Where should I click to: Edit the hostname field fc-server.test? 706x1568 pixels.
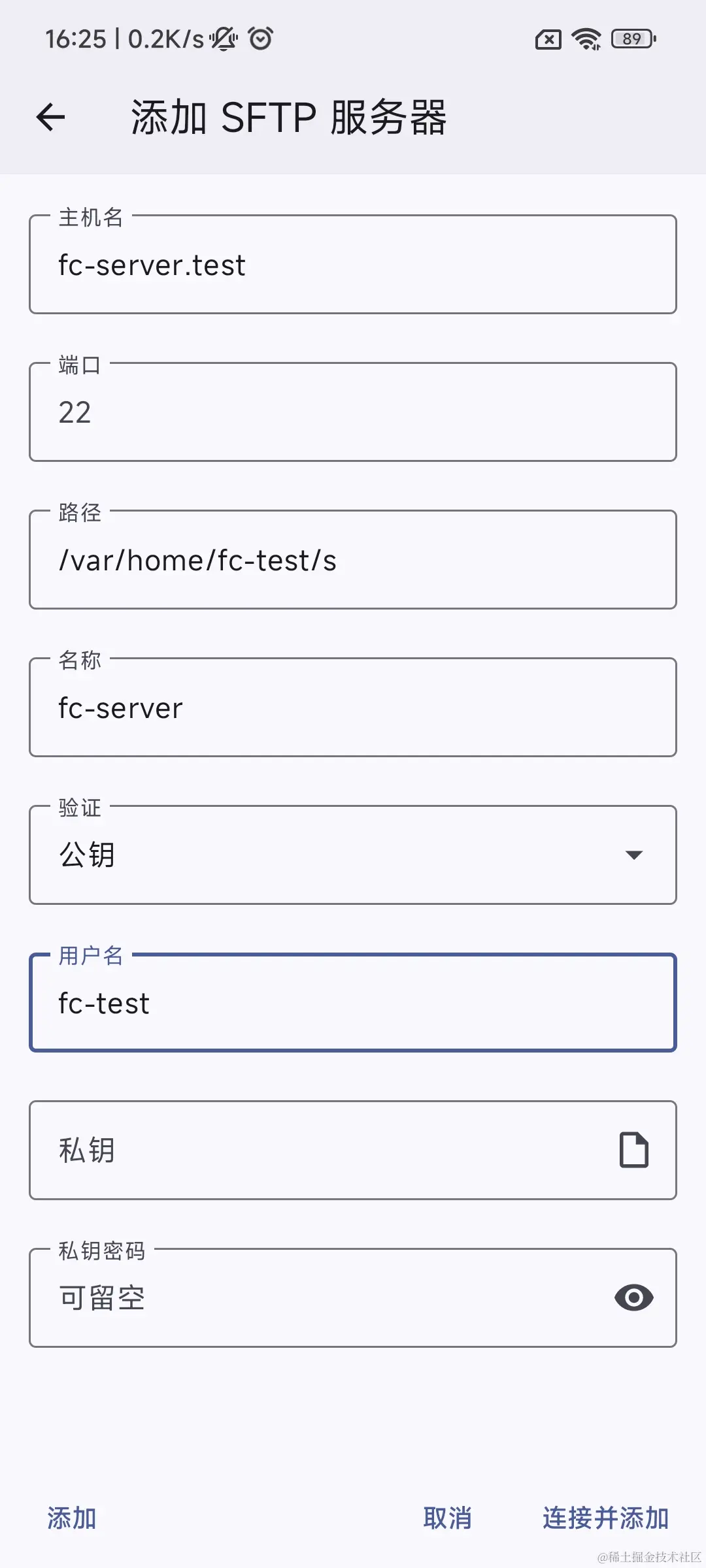[353, 265]
